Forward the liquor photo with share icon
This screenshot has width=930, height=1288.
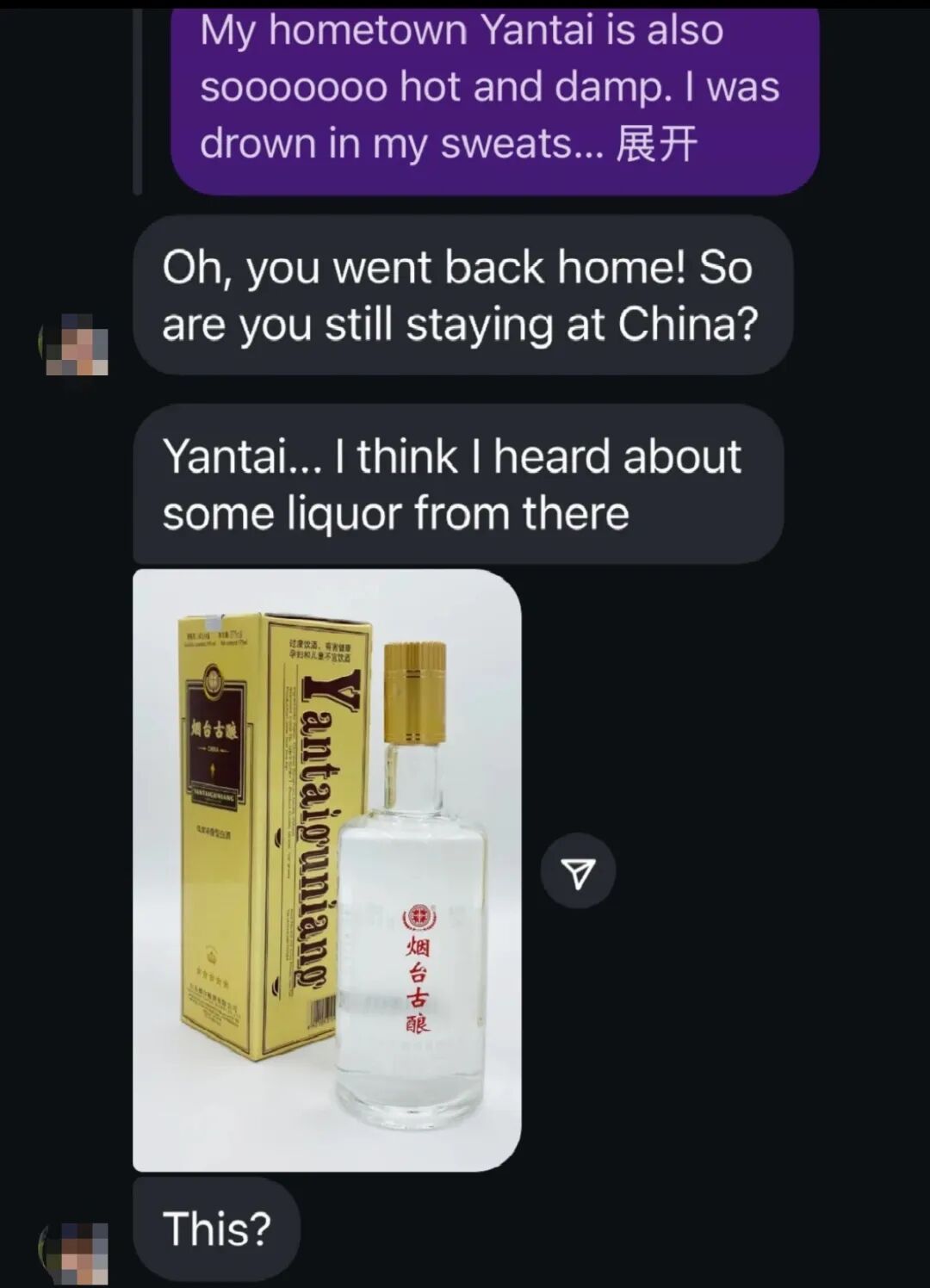(x=578, y=871)
